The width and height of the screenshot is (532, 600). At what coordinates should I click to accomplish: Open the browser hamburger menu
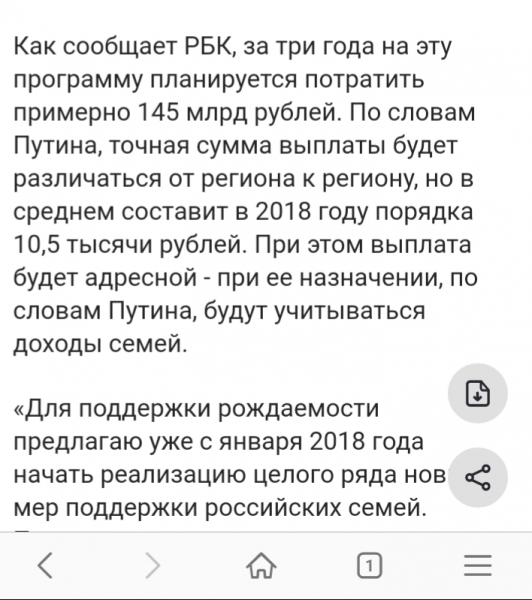point(478,565)
